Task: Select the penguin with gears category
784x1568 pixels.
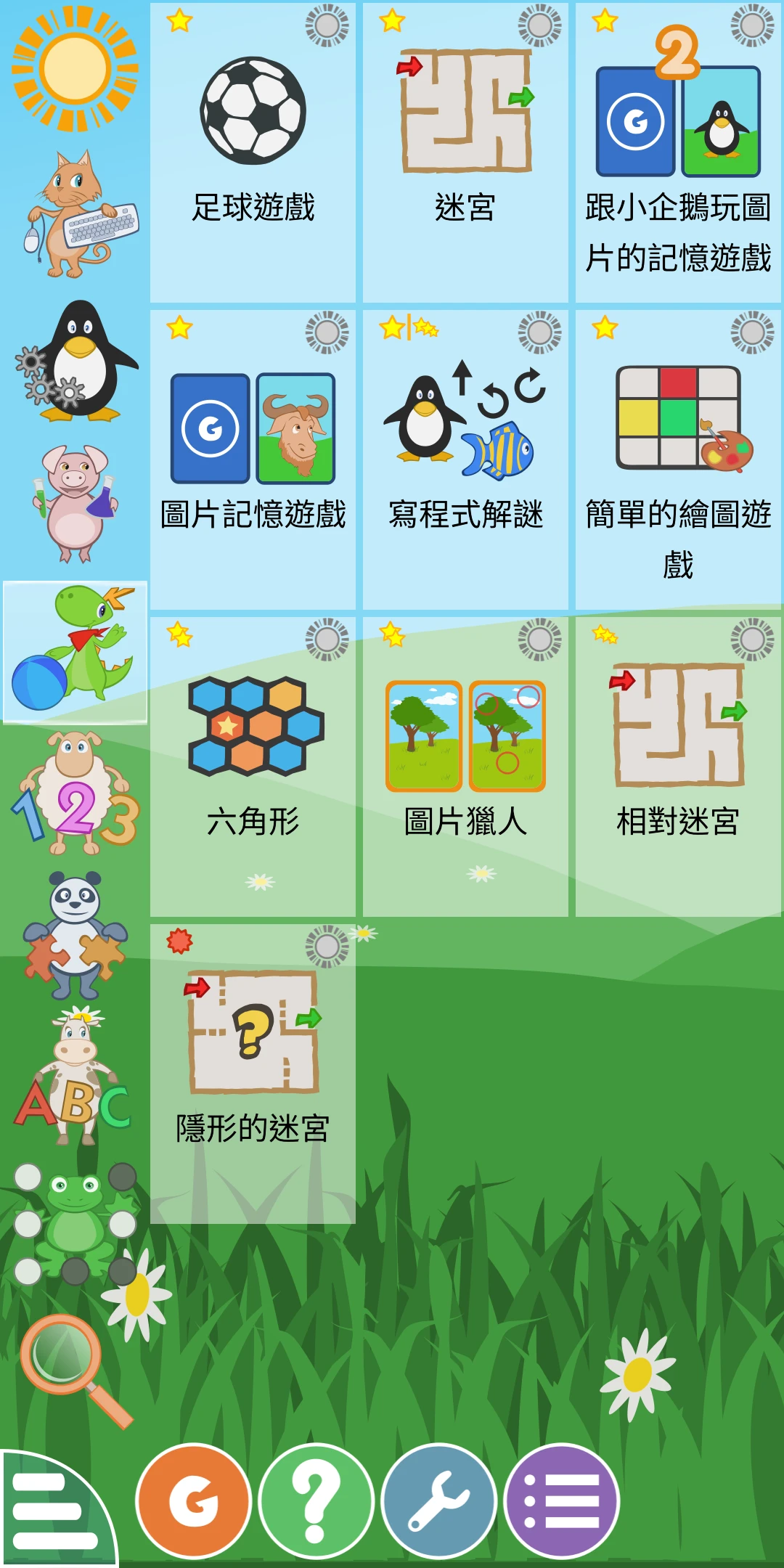Action: [x=75, y=361]
